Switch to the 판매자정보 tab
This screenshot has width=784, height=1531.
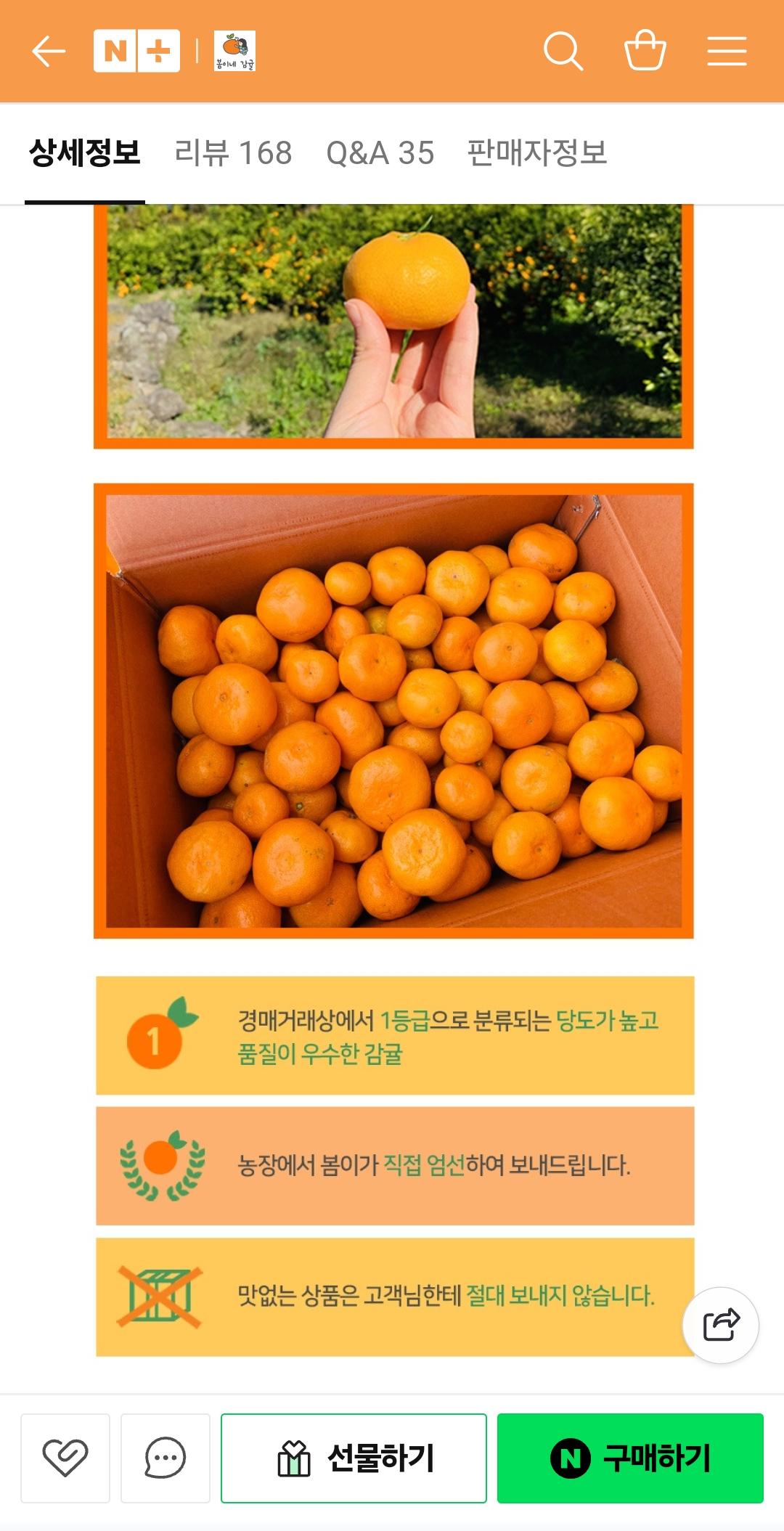[537, 153]
